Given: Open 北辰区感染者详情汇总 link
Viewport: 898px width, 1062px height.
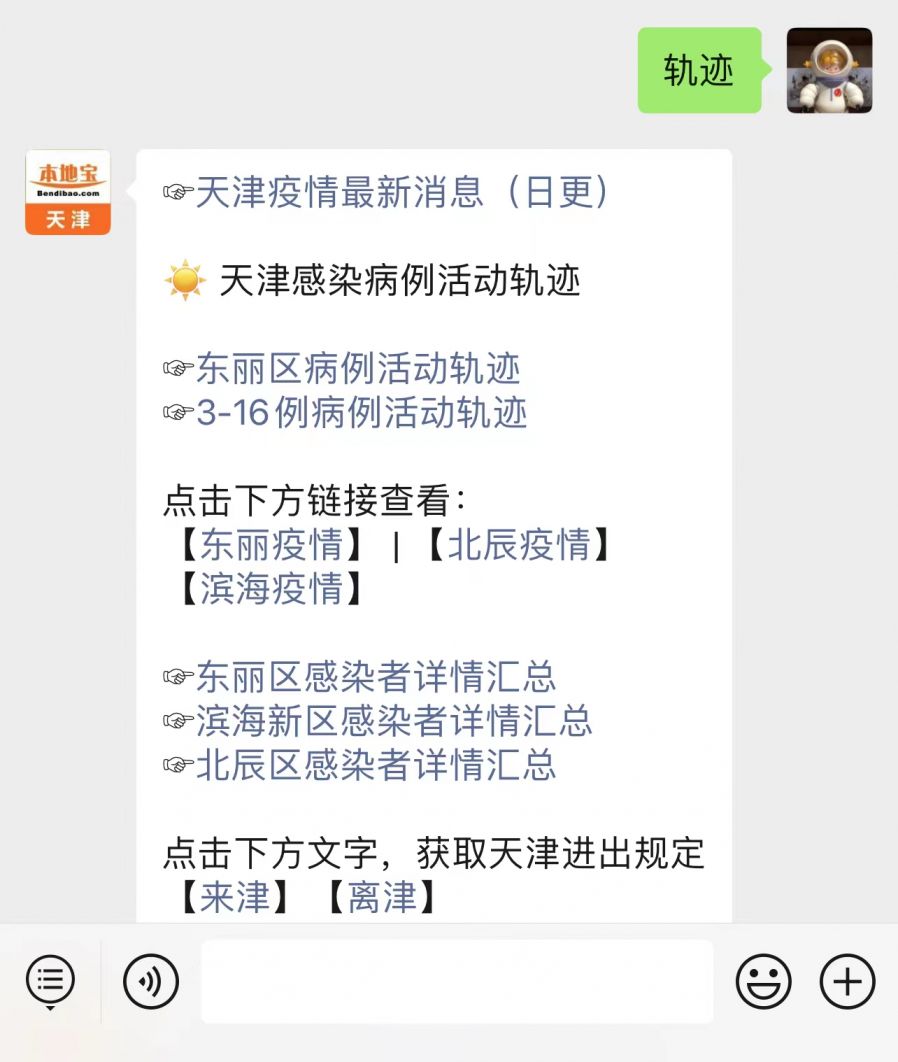Looking at the screenshot, I should tap(375, 765).
